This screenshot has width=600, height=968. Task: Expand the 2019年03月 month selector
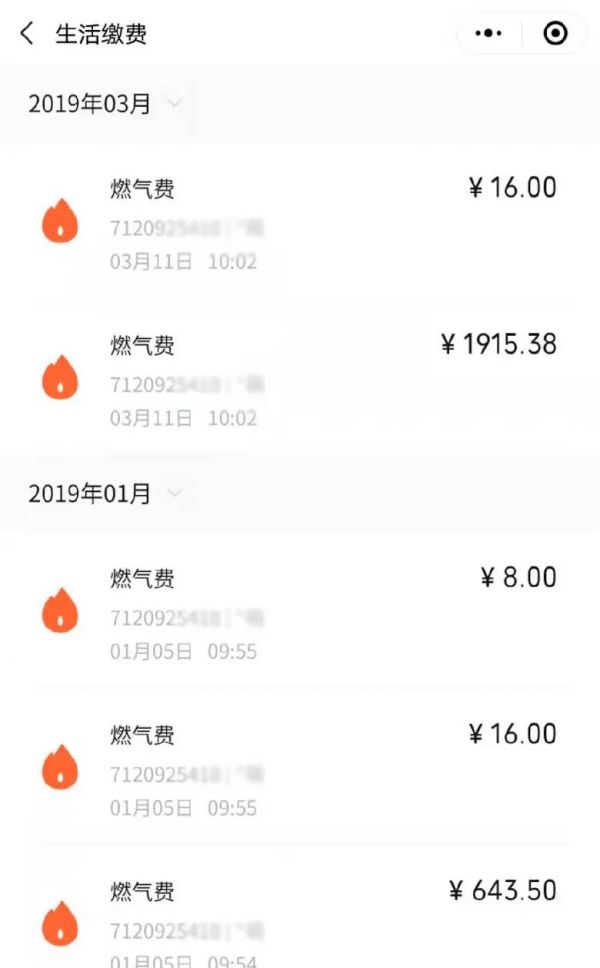point(175,103)
